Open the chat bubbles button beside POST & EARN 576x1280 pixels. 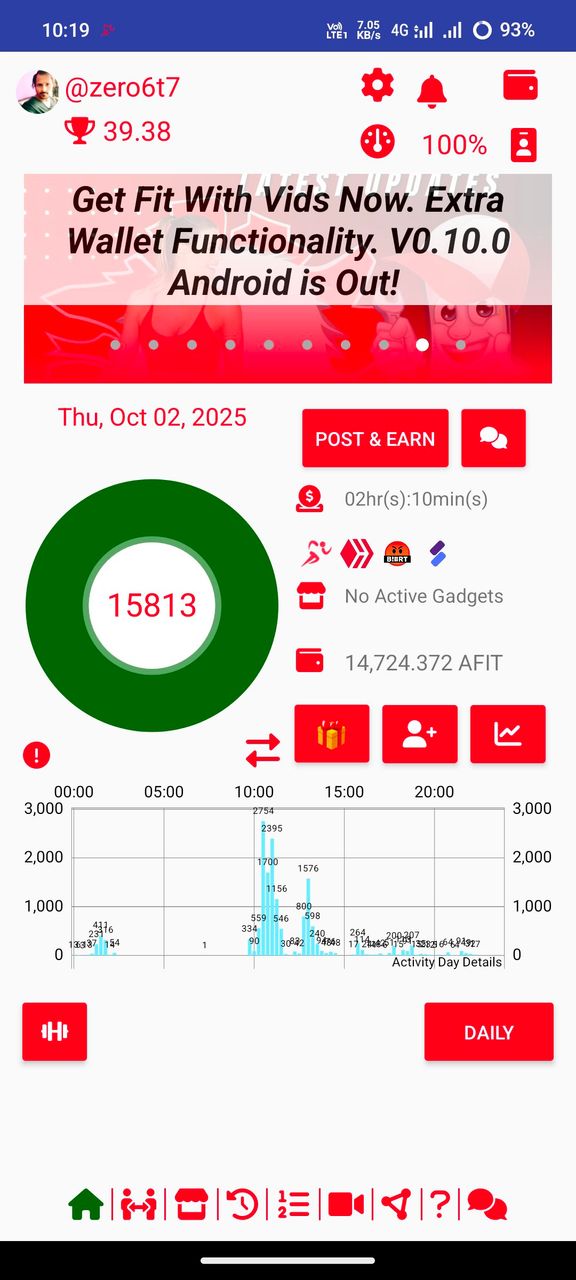493,438
